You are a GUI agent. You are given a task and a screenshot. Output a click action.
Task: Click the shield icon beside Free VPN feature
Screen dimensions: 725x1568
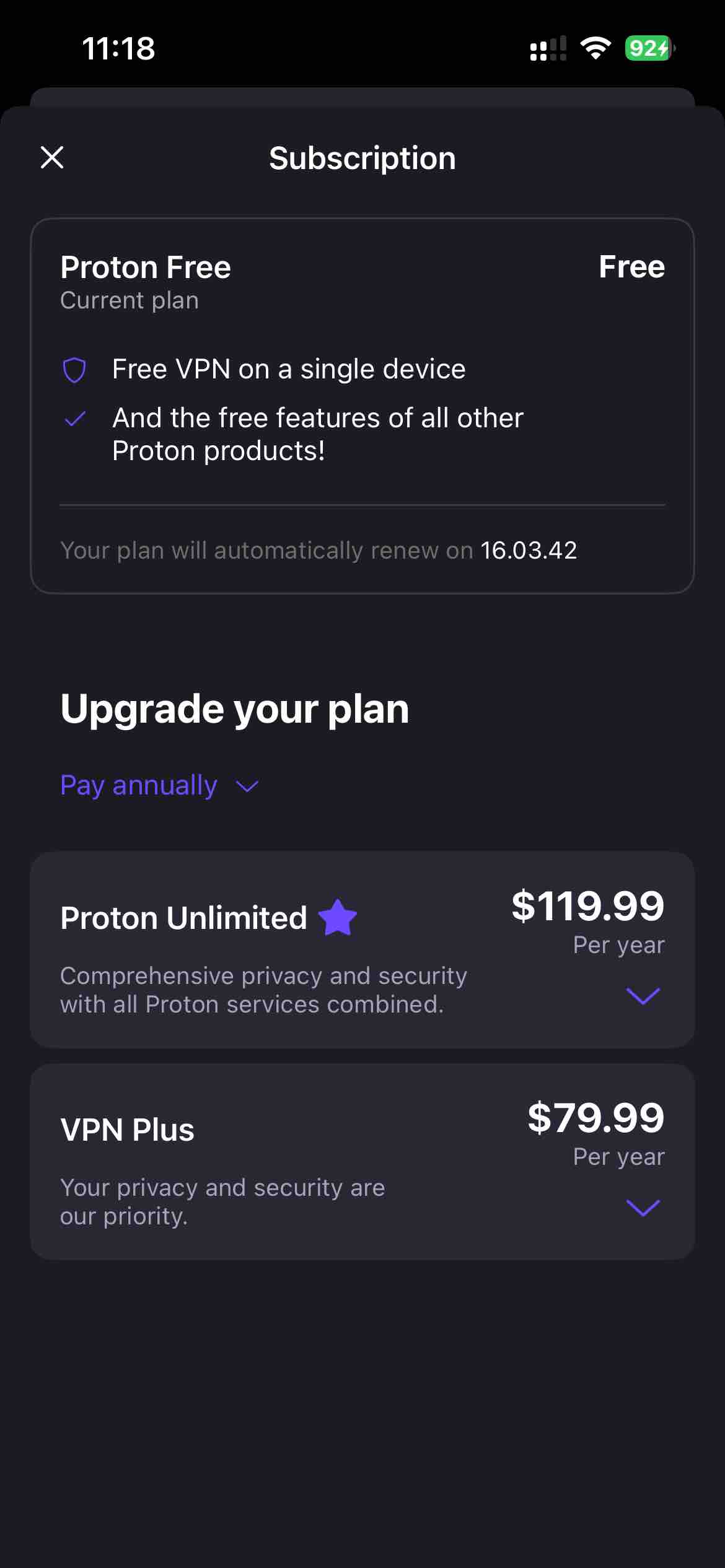pyautogui.click(x=74, y=370)
